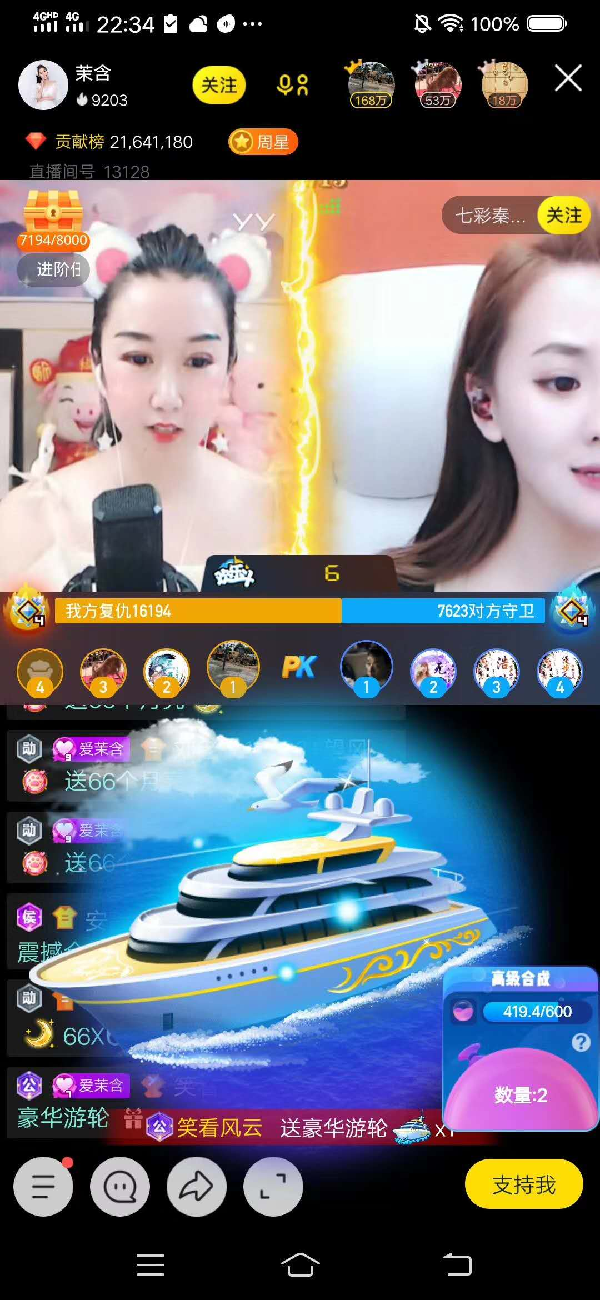Open streamer 茉含's profile avatar
The width and height of the screenshot is (600, 1300).
[x=43, y=85]
